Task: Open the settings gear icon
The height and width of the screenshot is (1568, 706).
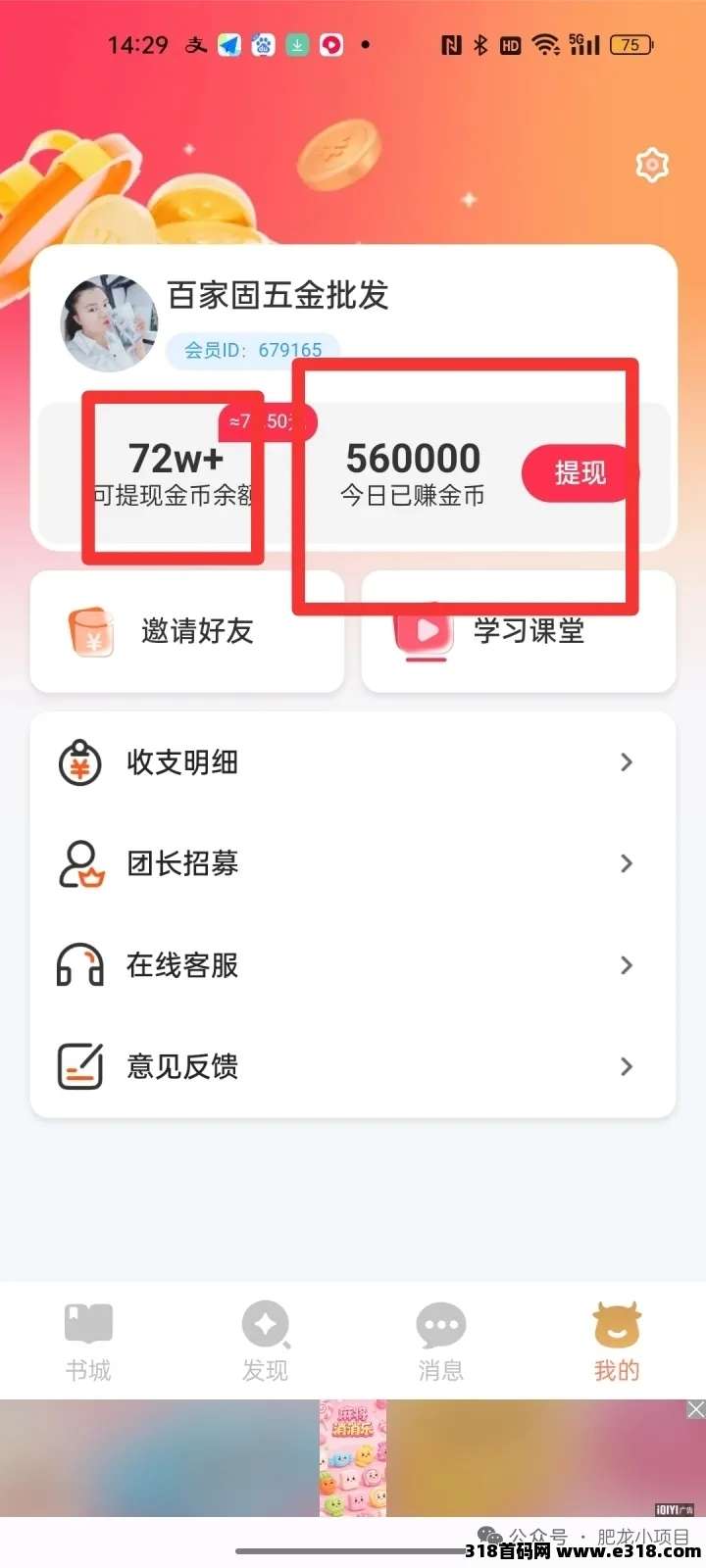Action: (652, 165)
